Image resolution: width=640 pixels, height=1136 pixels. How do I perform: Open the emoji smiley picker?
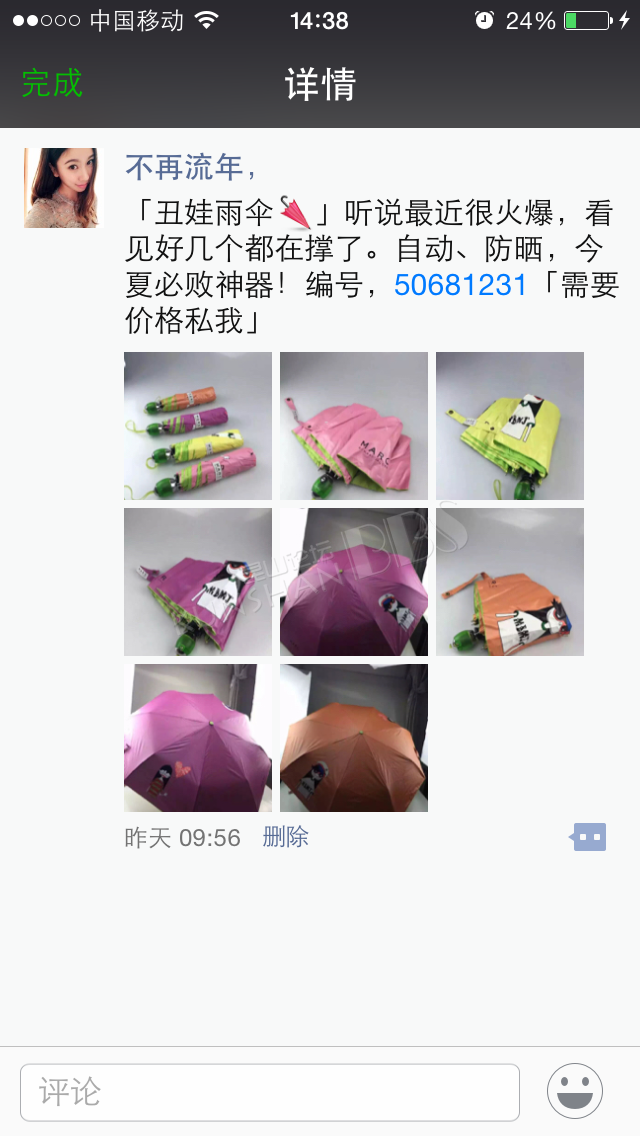tap(575, 1091)
